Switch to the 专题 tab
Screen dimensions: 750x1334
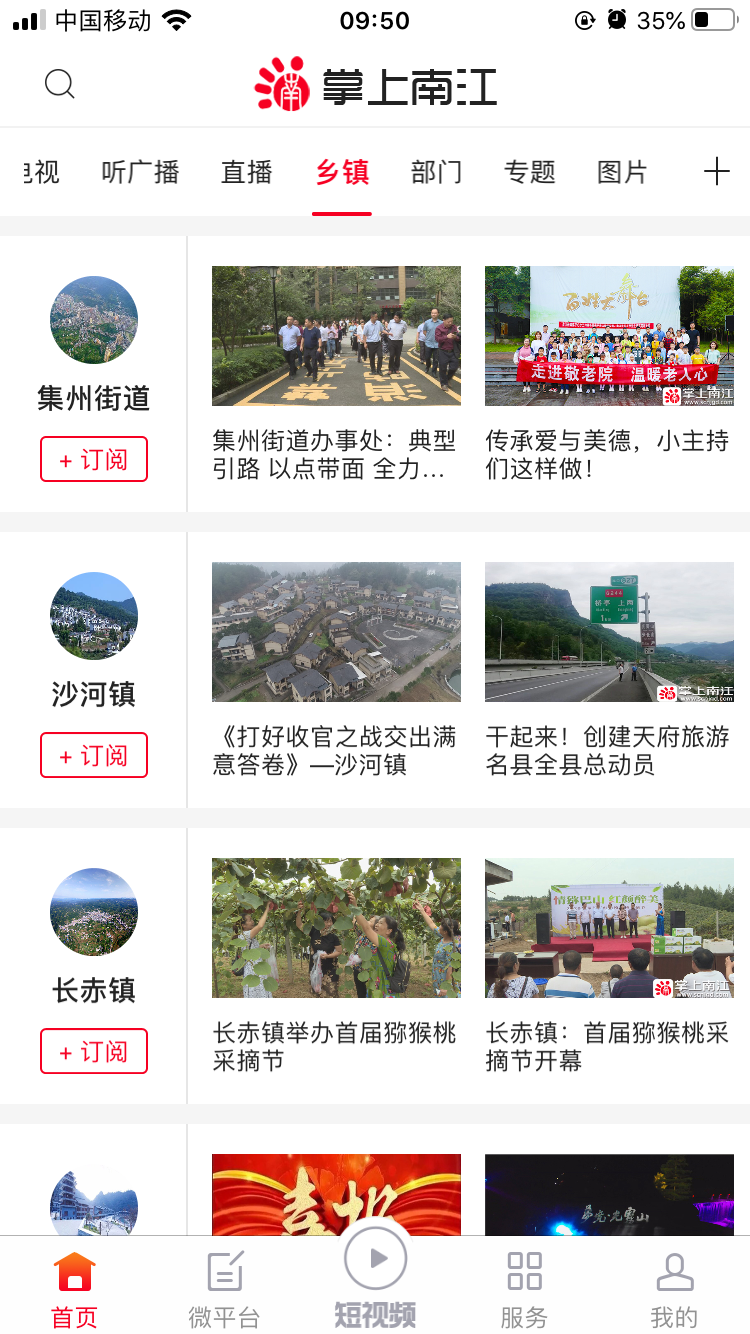pyautogui.click(x=528, y=171)
